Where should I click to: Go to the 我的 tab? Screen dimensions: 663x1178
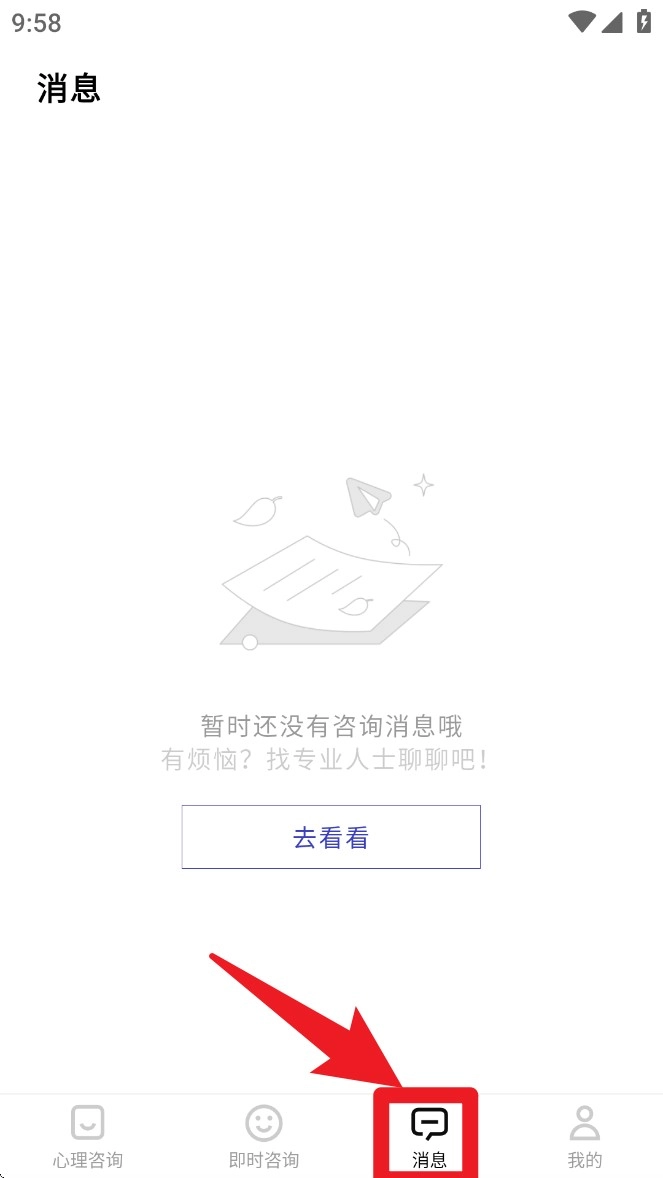click(585, 1137)
